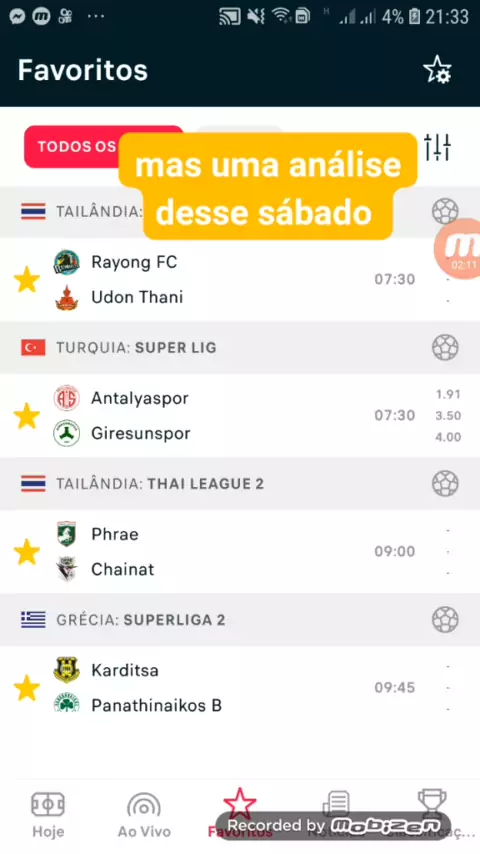Open the filter sliders icon

tap(437, 147)
